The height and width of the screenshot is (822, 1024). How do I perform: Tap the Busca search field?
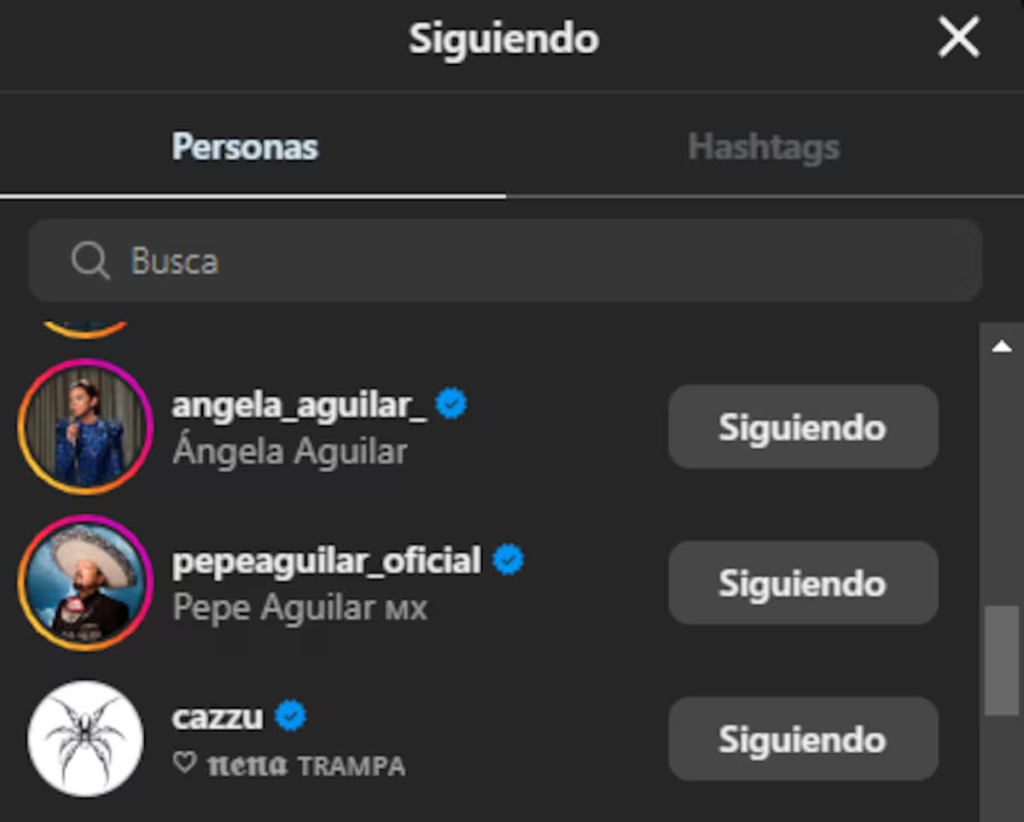tap(505, 261)
